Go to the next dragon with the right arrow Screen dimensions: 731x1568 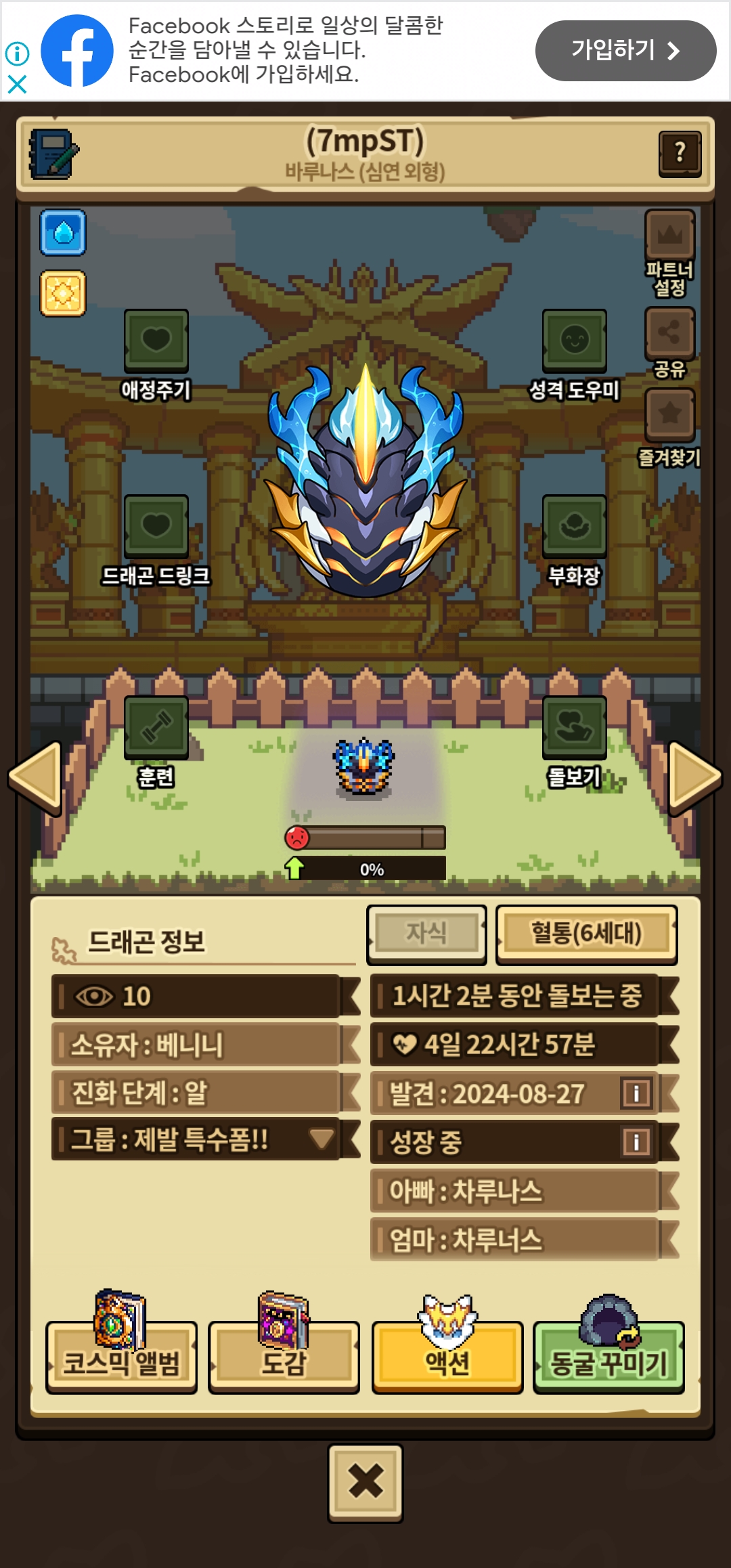[695, 777]
